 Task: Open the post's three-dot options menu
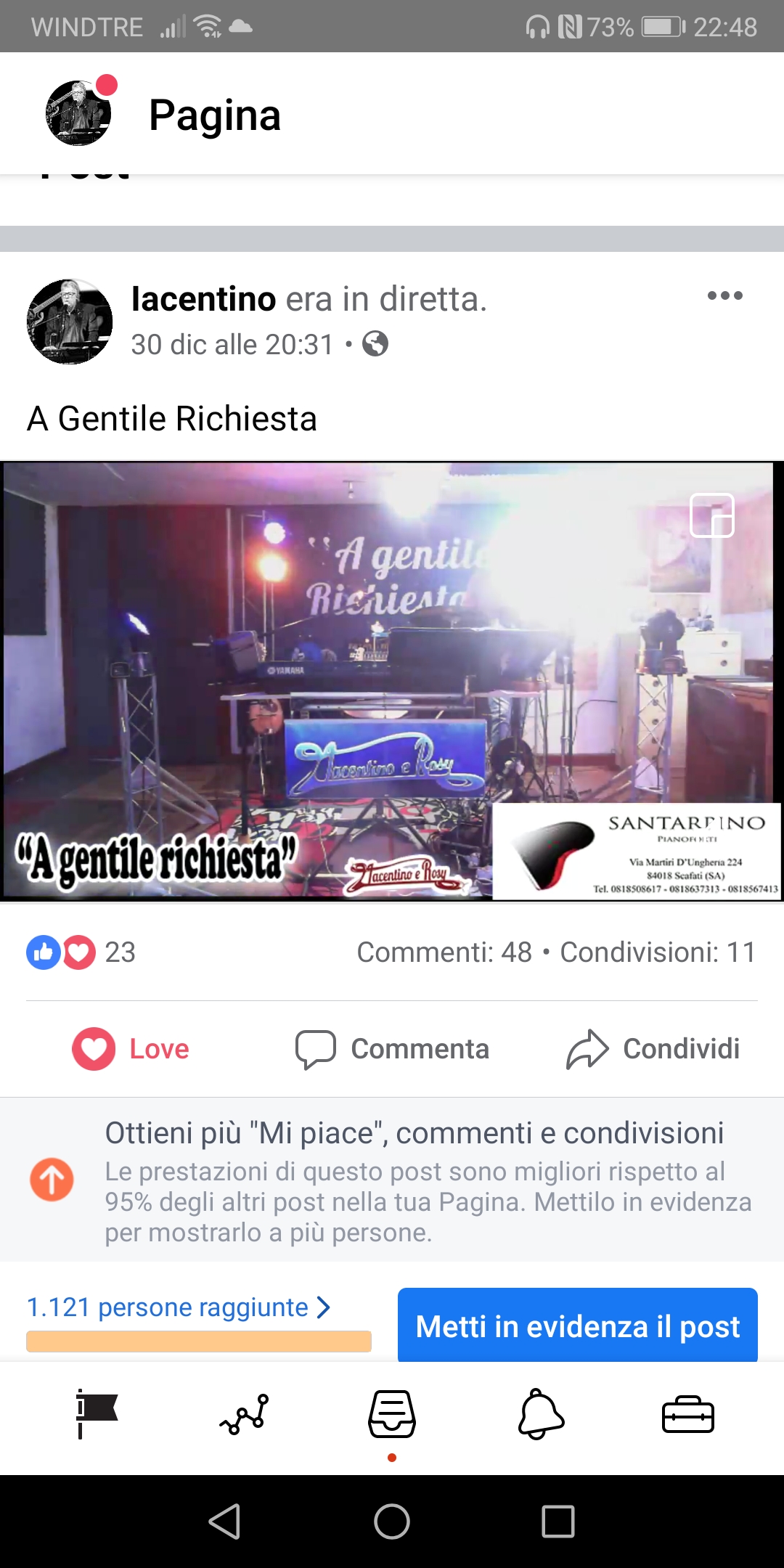coord(724,295)
